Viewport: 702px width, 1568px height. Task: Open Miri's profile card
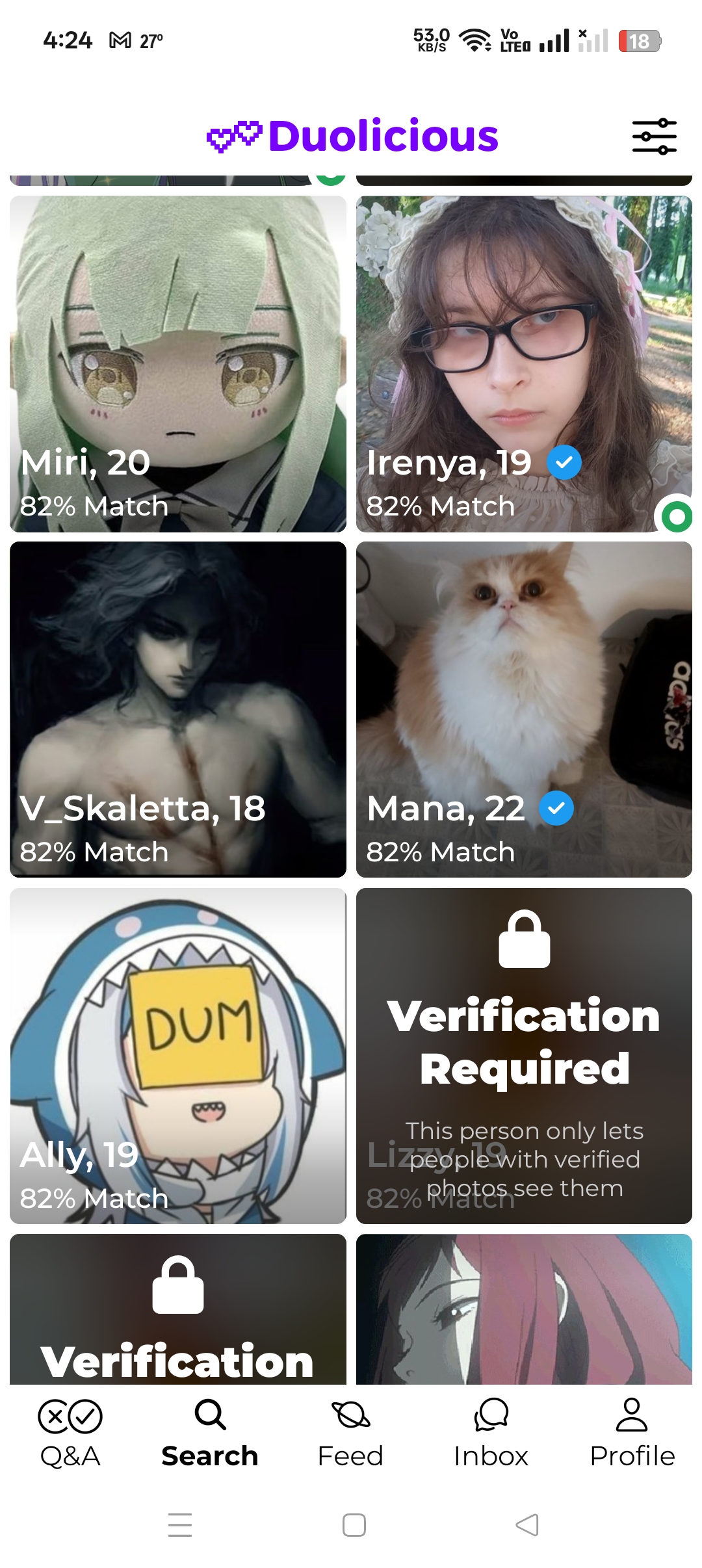click(x=178, y=364)
